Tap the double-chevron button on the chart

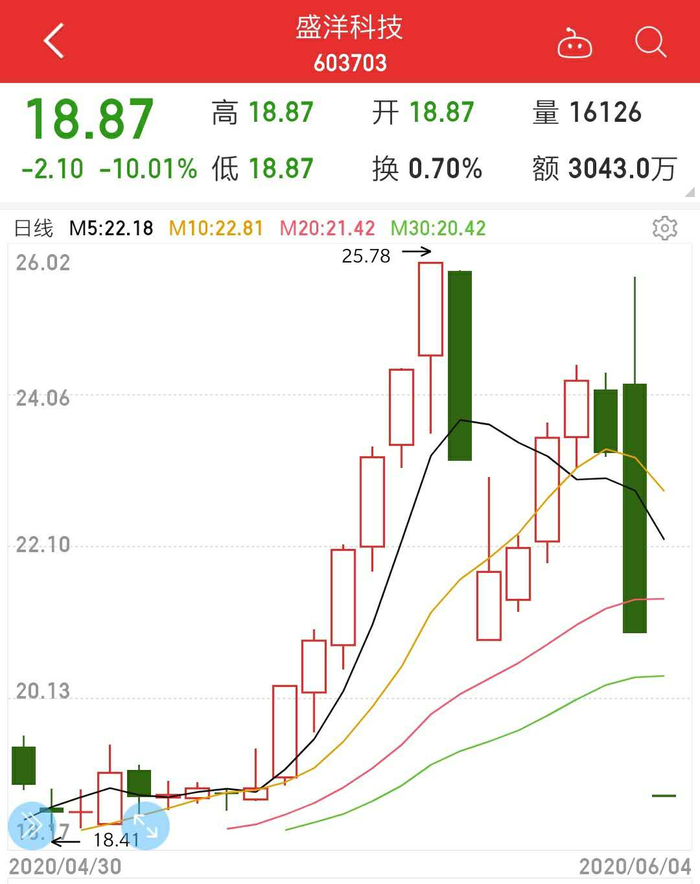tap(31, 826)
